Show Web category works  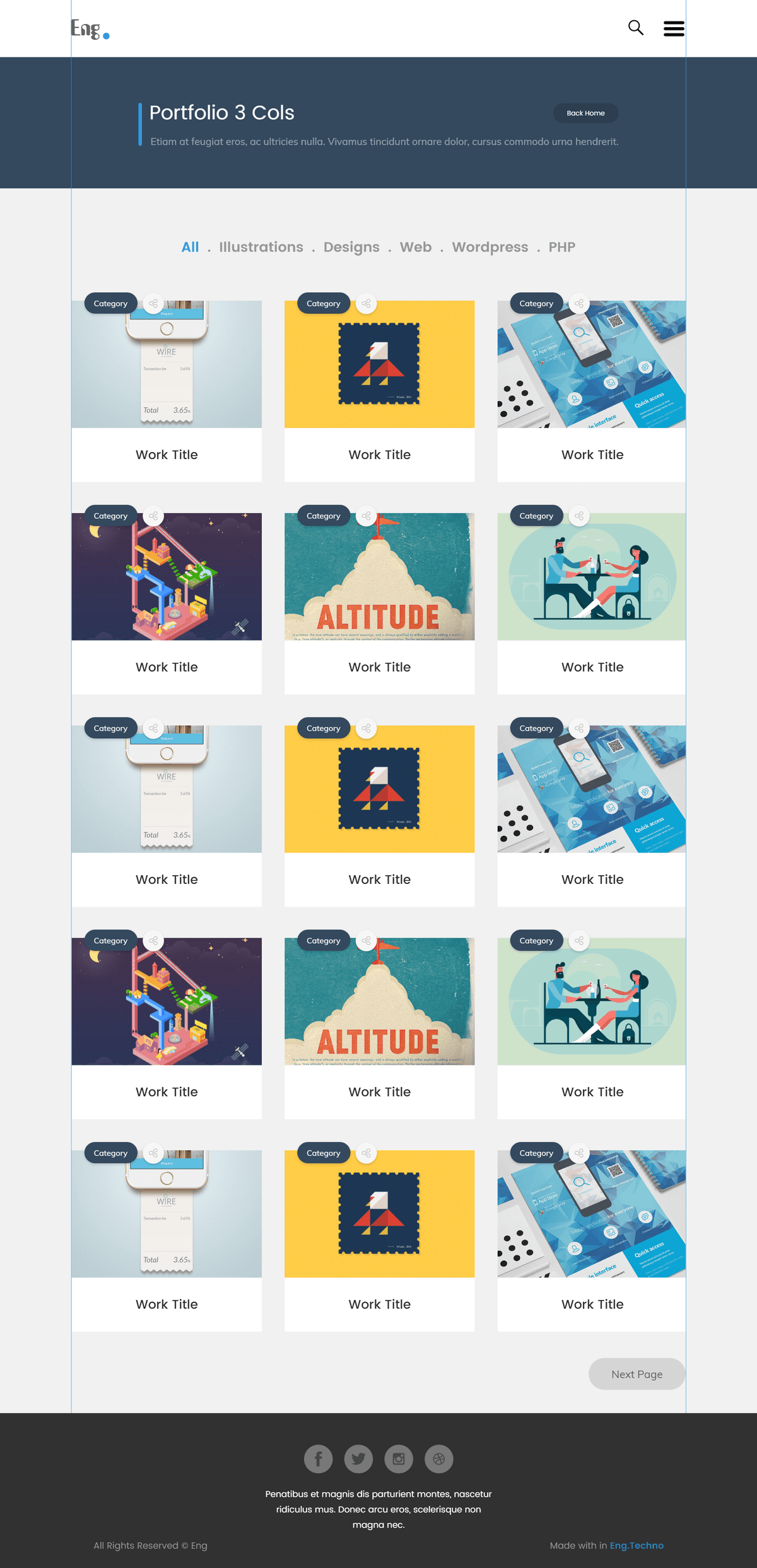pyautogui.click(x=415, y=247)
